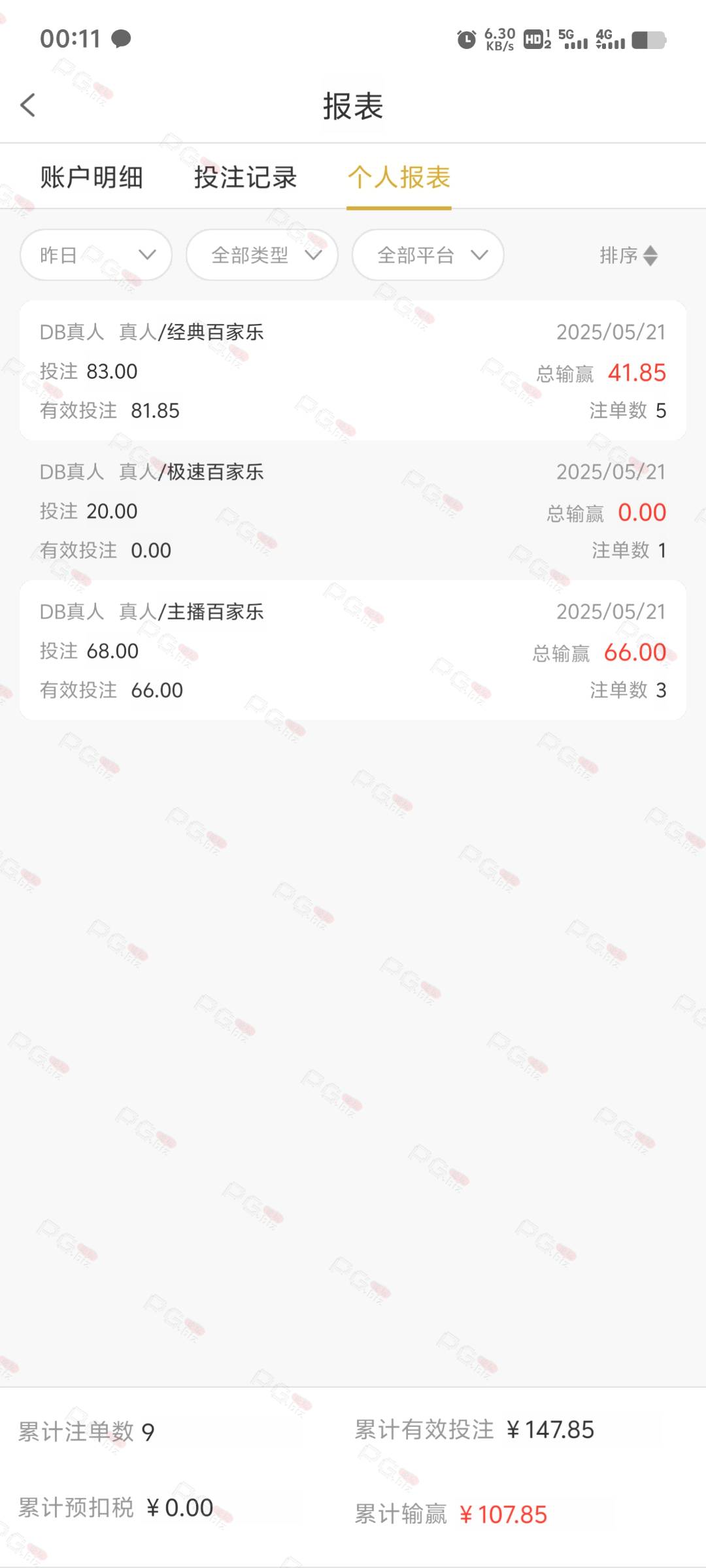Open the 主播百家乐 report card

pos(353,650)
